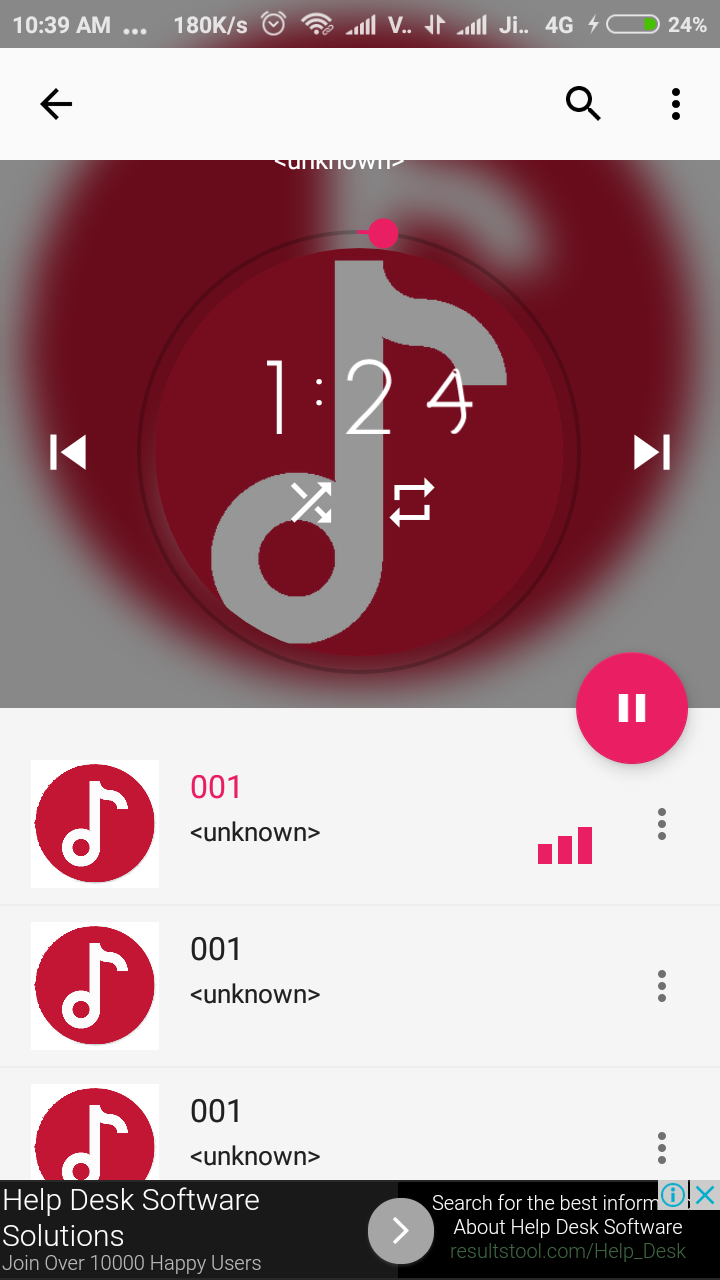Visit the resultstool.com Help Desk link
This screenshot has height=1280, width=720.
568,1249
